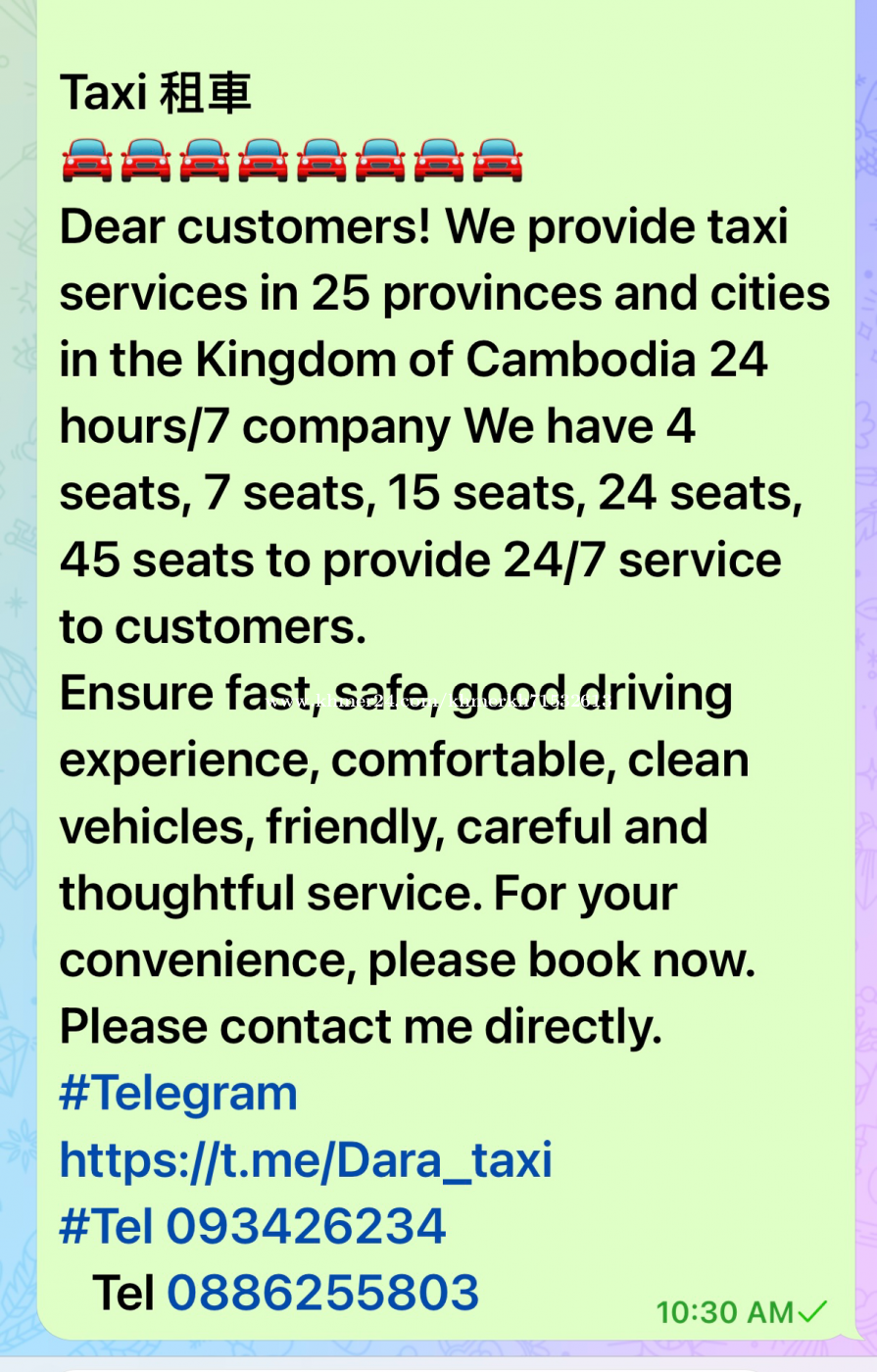Tap the #Tel hashtag
The height and width of the screenshot is (1372, 877).
tap(106, 1226)
